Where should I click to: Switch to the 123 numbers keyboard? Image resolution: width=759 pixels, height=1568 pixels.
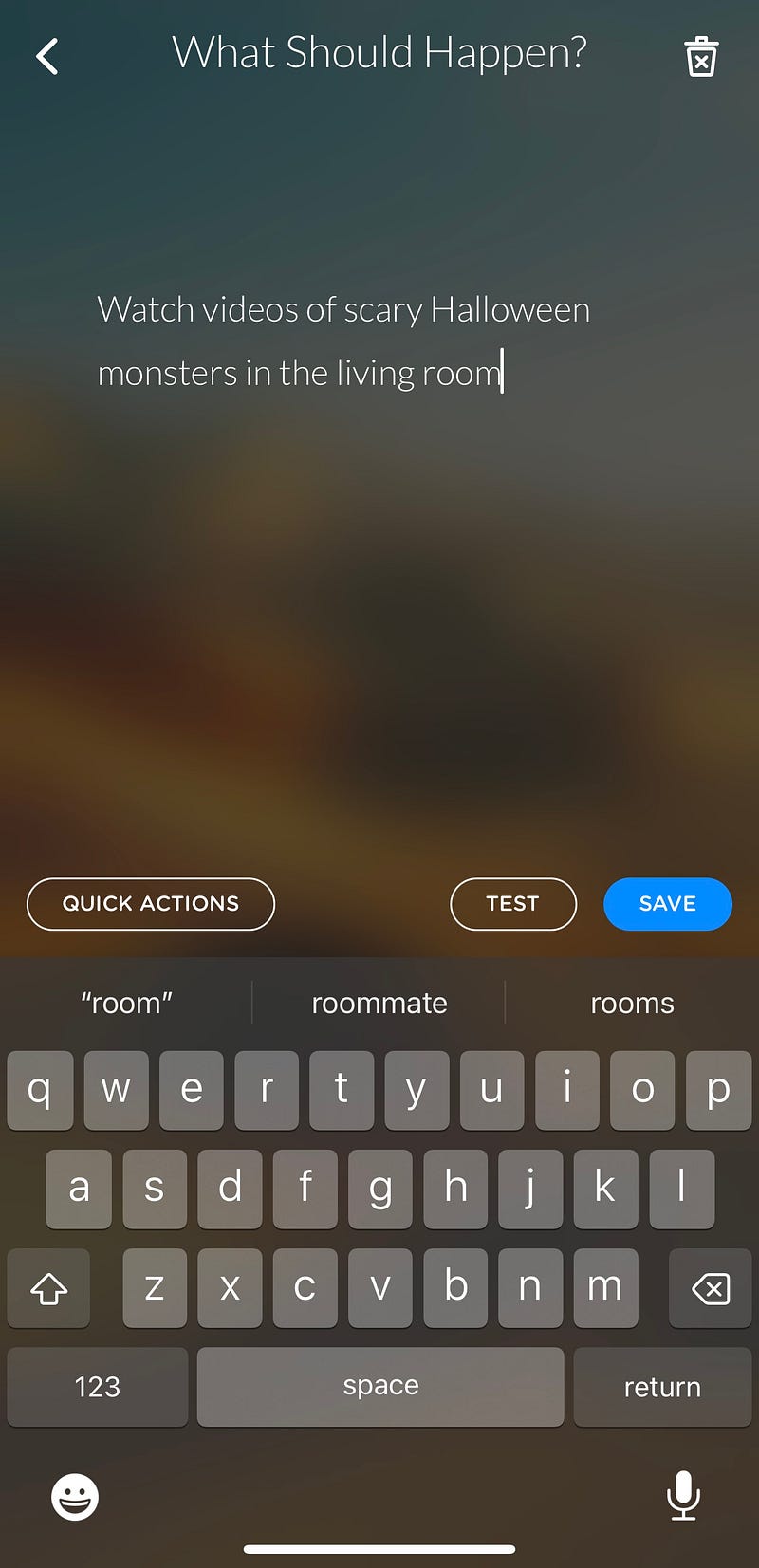coord(98,1387)
